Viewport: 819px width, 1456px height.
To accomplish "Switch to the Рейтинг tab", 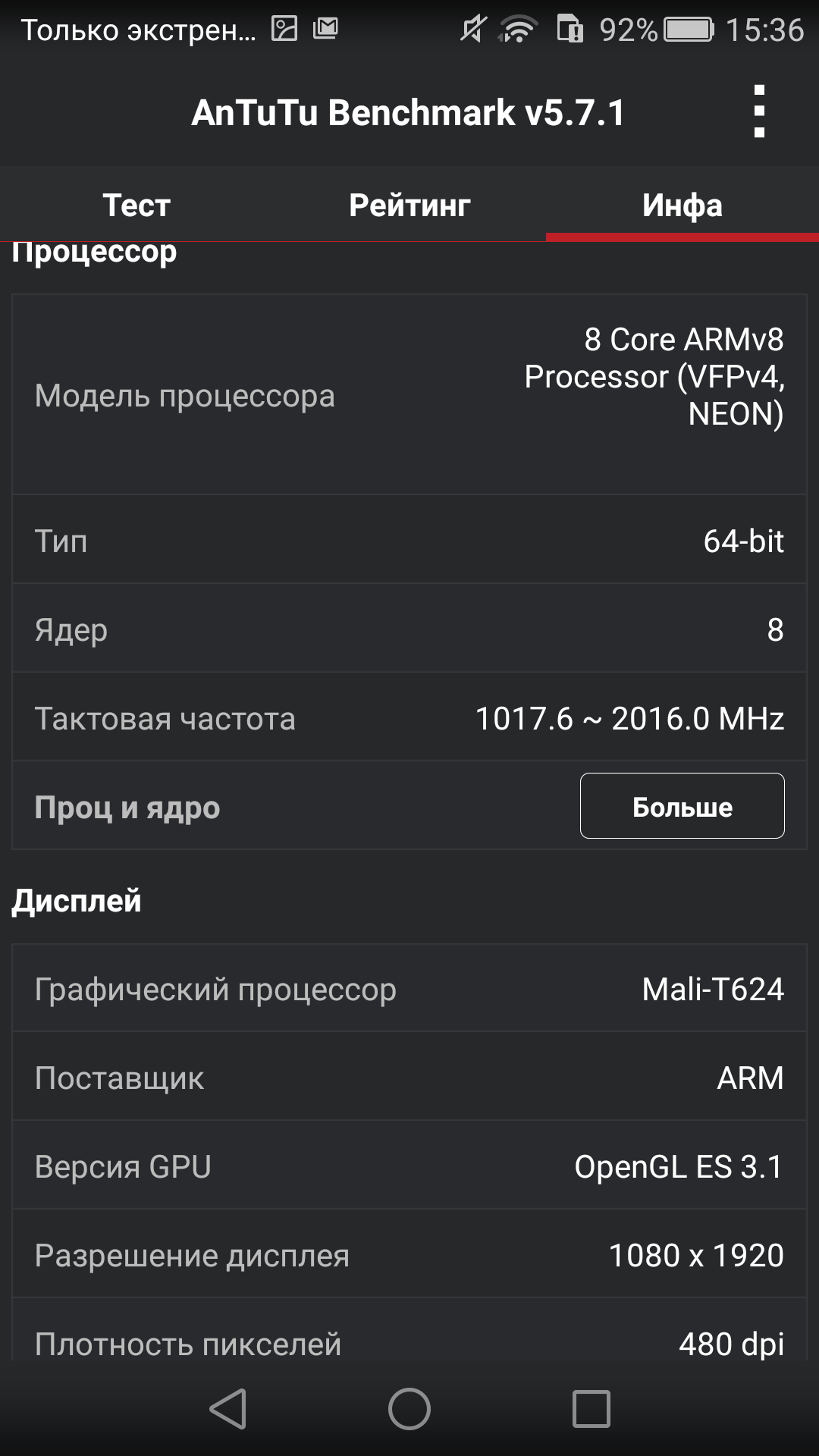I will (409, 205).
